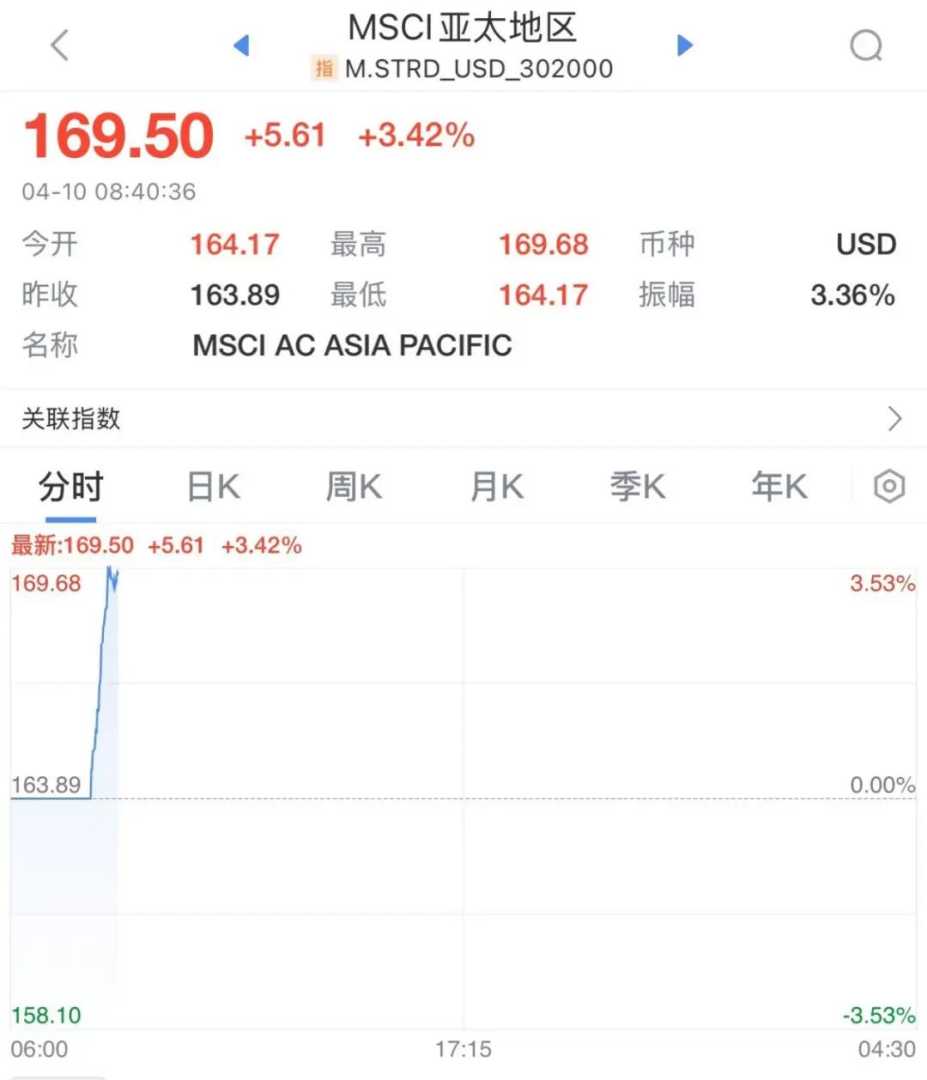This screenshot has height=1080, width=927.
Task: Switch to the 周K tab
Action: tap(354, 488)
